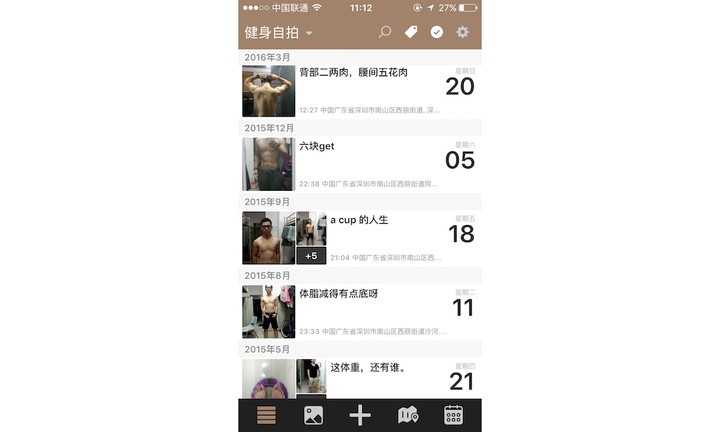Tap the checkmark circle icon
Screen dimensions: 720x432
437,33
